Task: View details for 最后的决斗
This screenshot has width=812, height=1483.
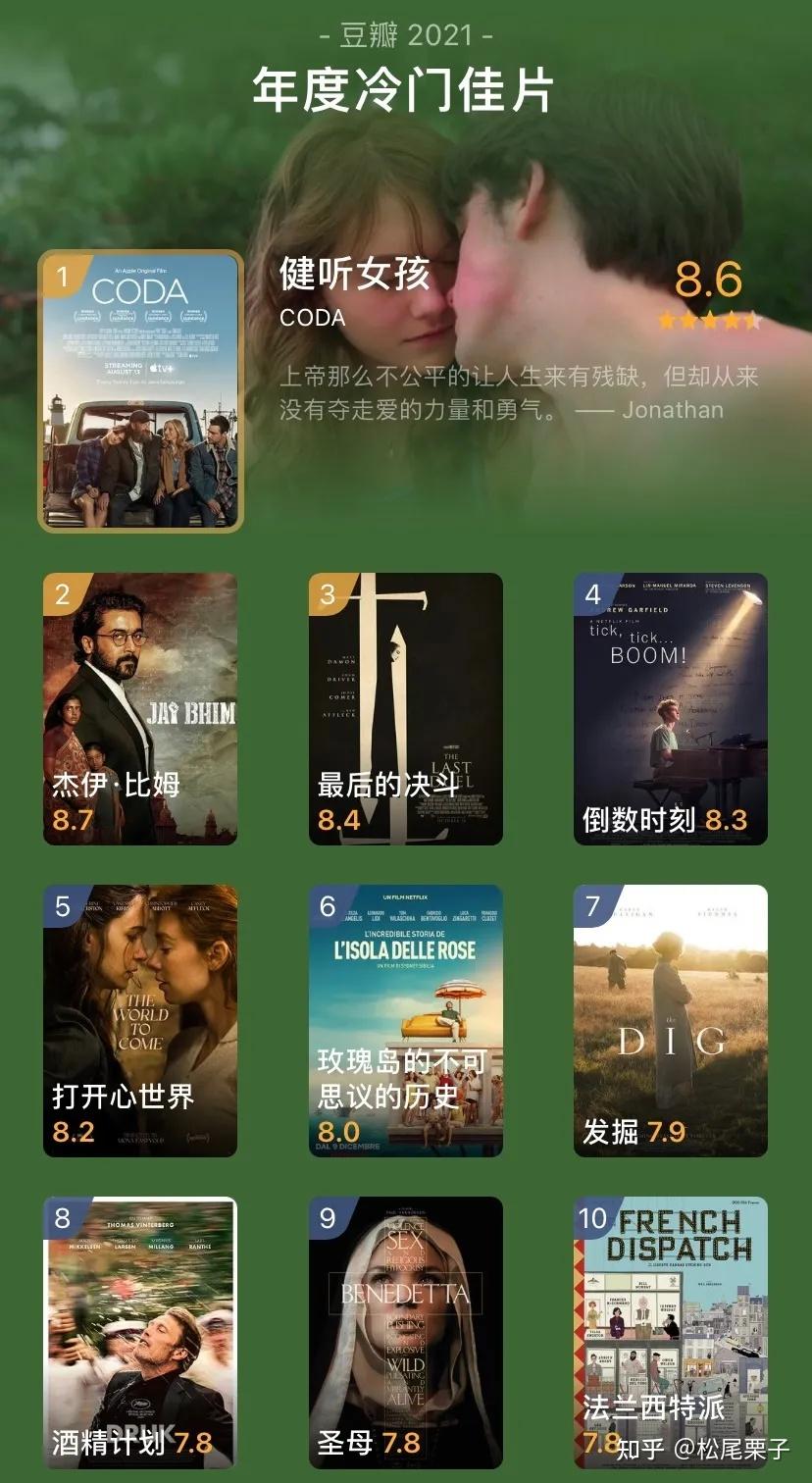Action: (405, 708)
